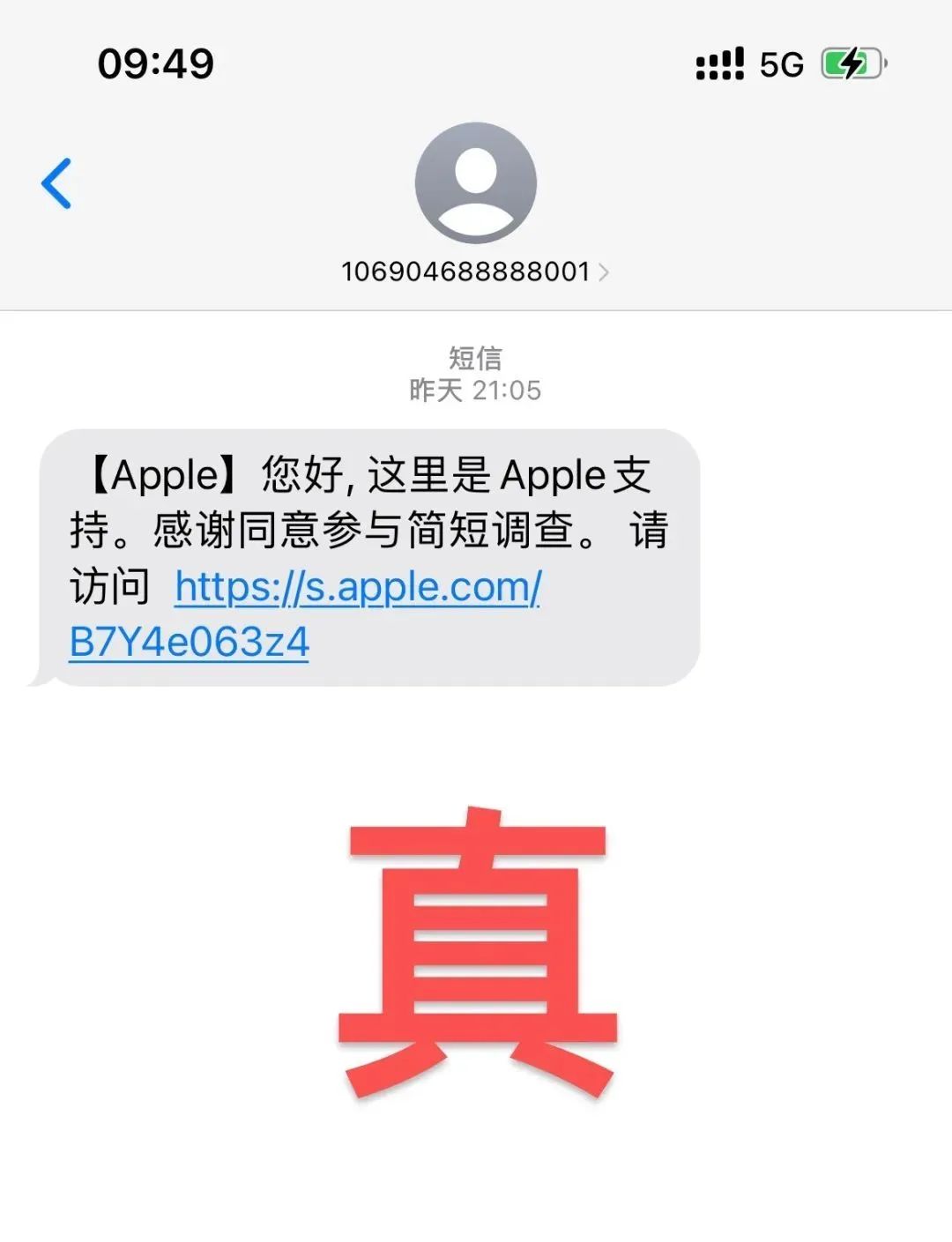Tap the cellular signal strength bars
The height and width of the screenshot is (1242, 952).
click(718, 63)
